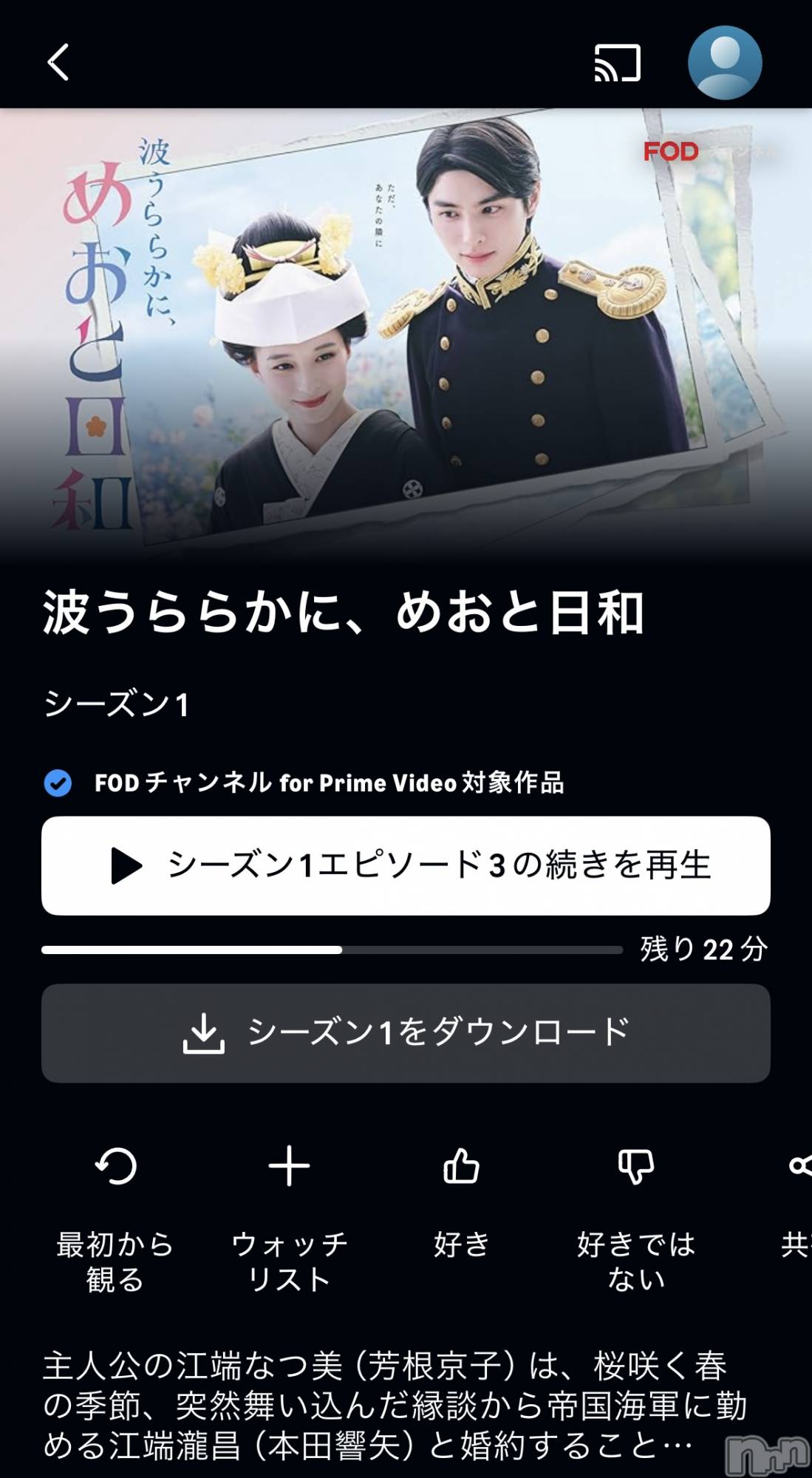Open the profile avatar
Screen dimensions: 812x1478
(724, 63)
